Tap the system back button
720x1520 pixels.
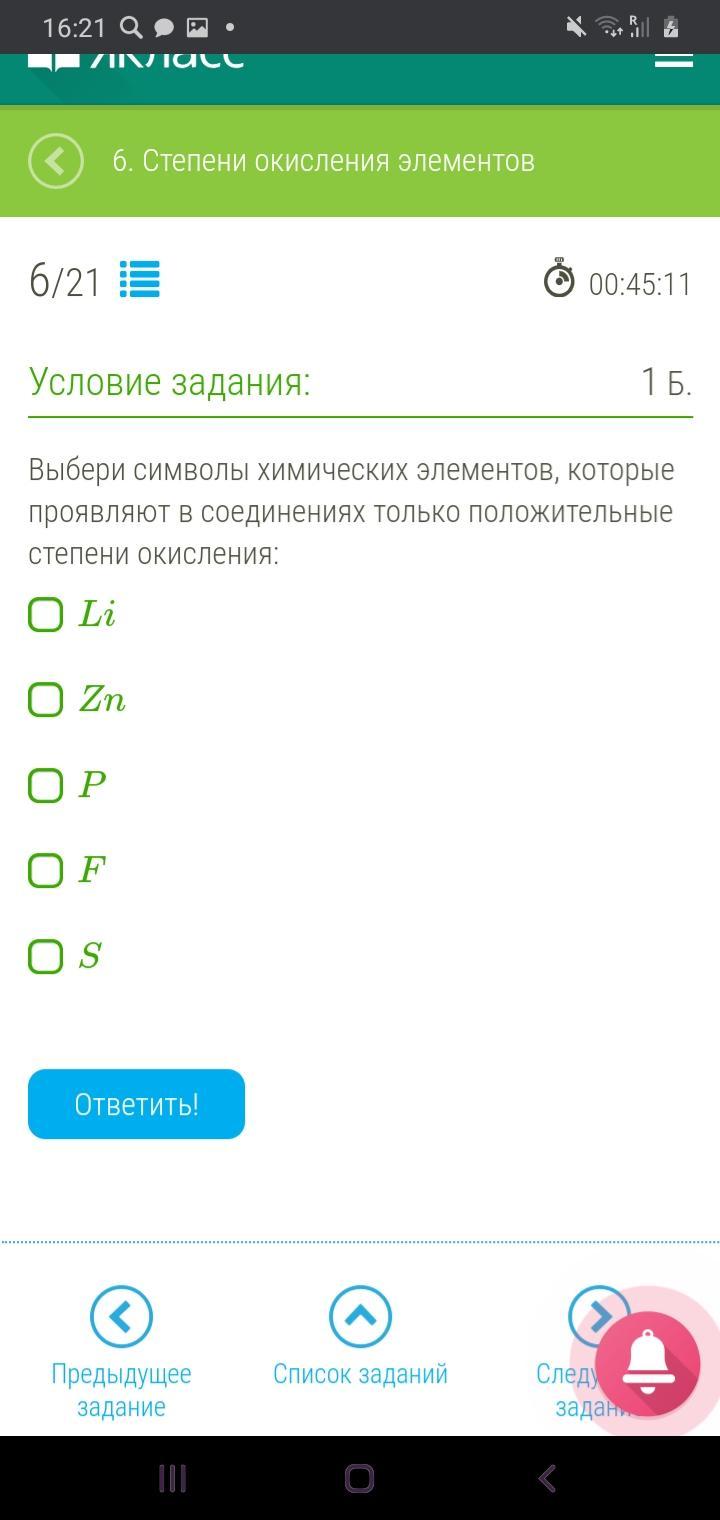click(x=546, y=1478)
